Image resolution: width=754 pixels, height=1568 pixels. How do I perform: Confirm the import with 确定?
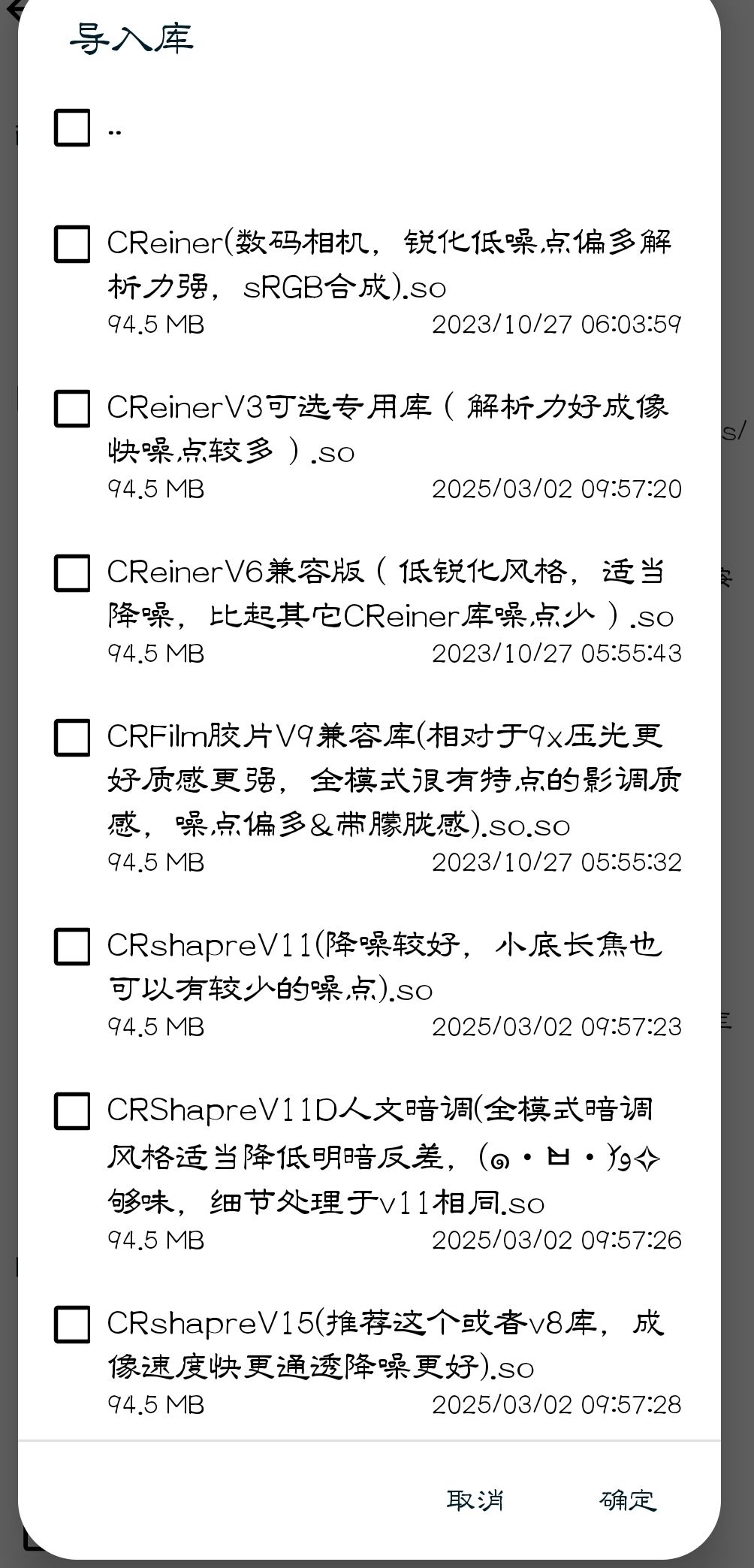pos(628,1500)
